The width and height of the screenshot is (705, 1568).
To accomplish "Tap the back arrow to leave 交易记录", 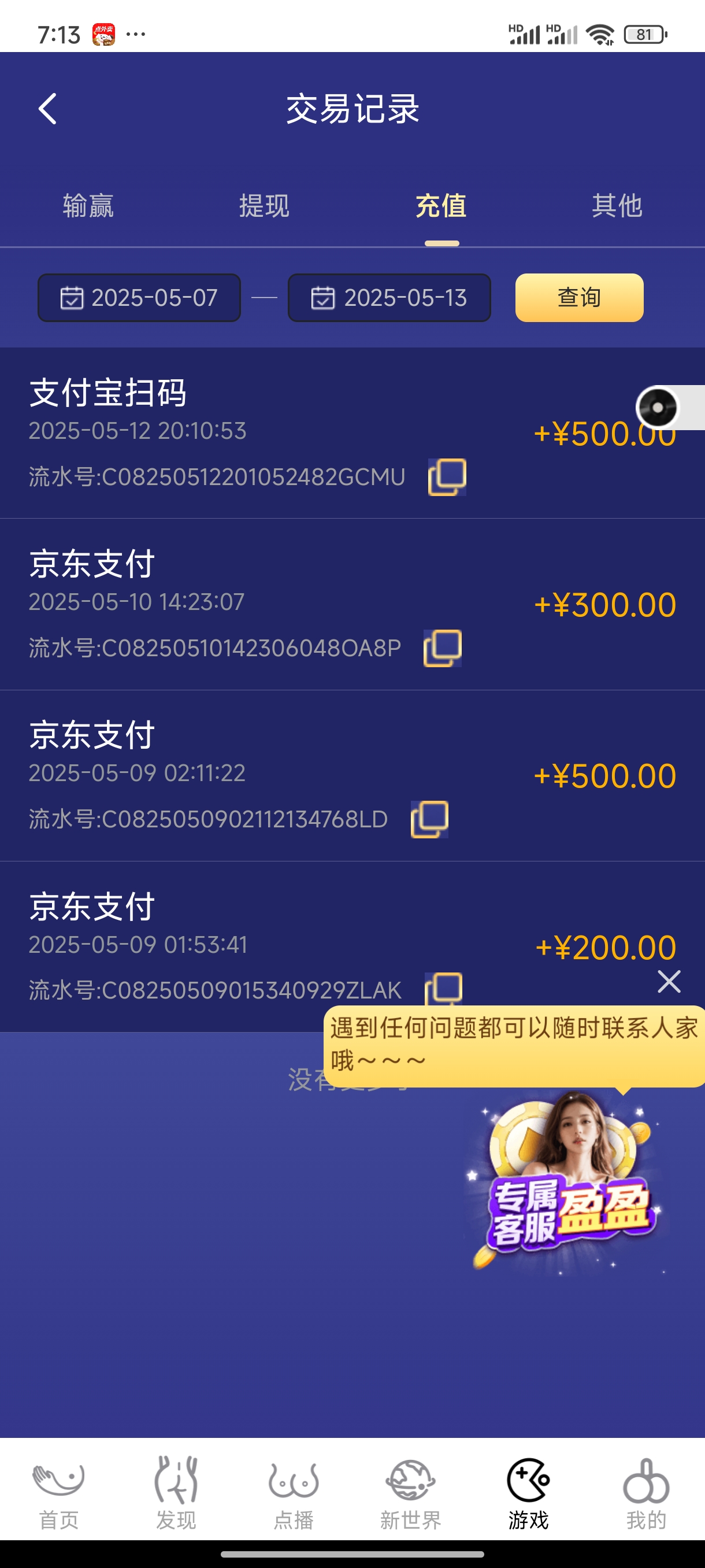I will pos(48,108).
